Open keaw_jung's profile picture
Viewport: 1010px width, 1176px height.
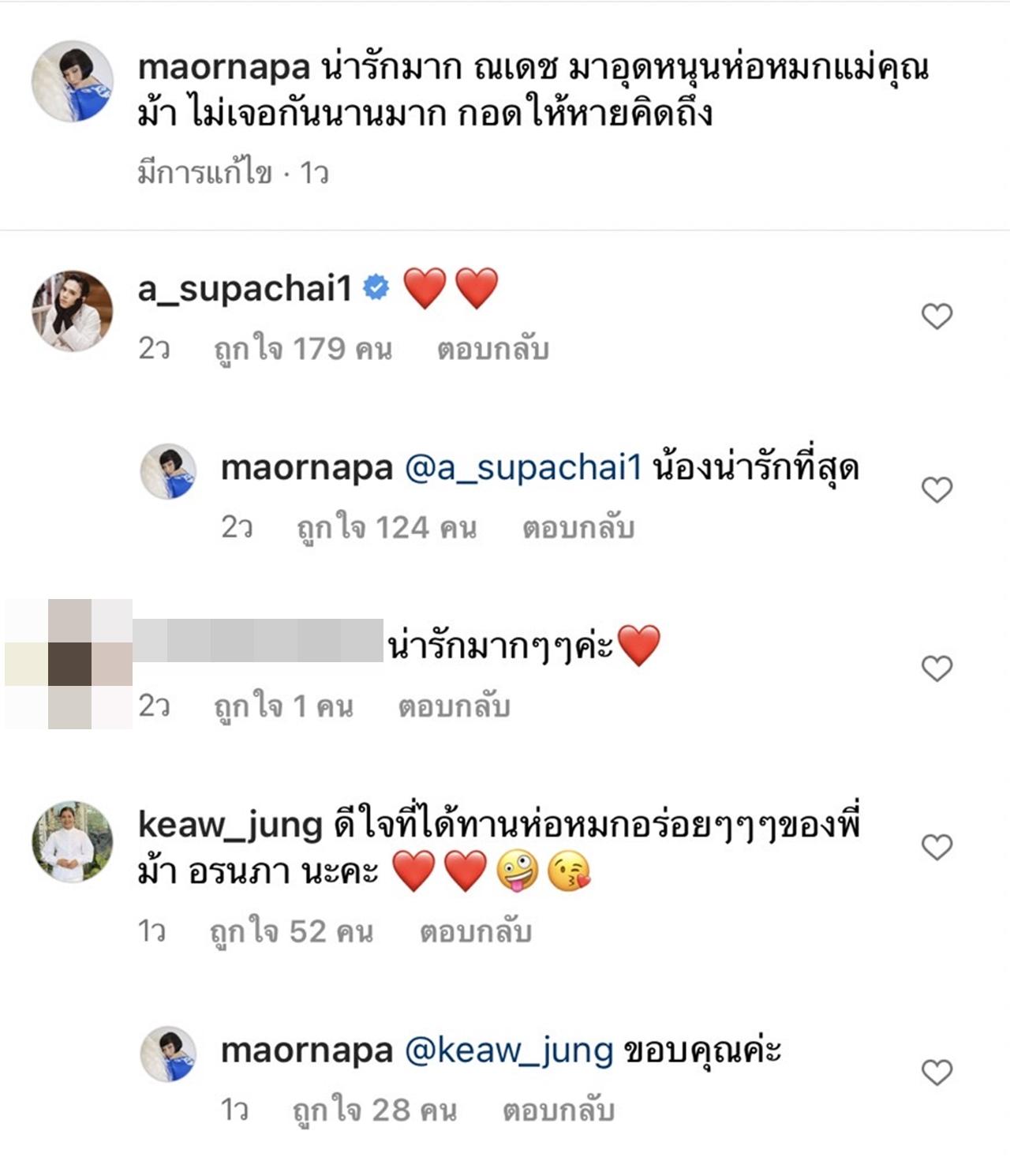pos(72,841)
